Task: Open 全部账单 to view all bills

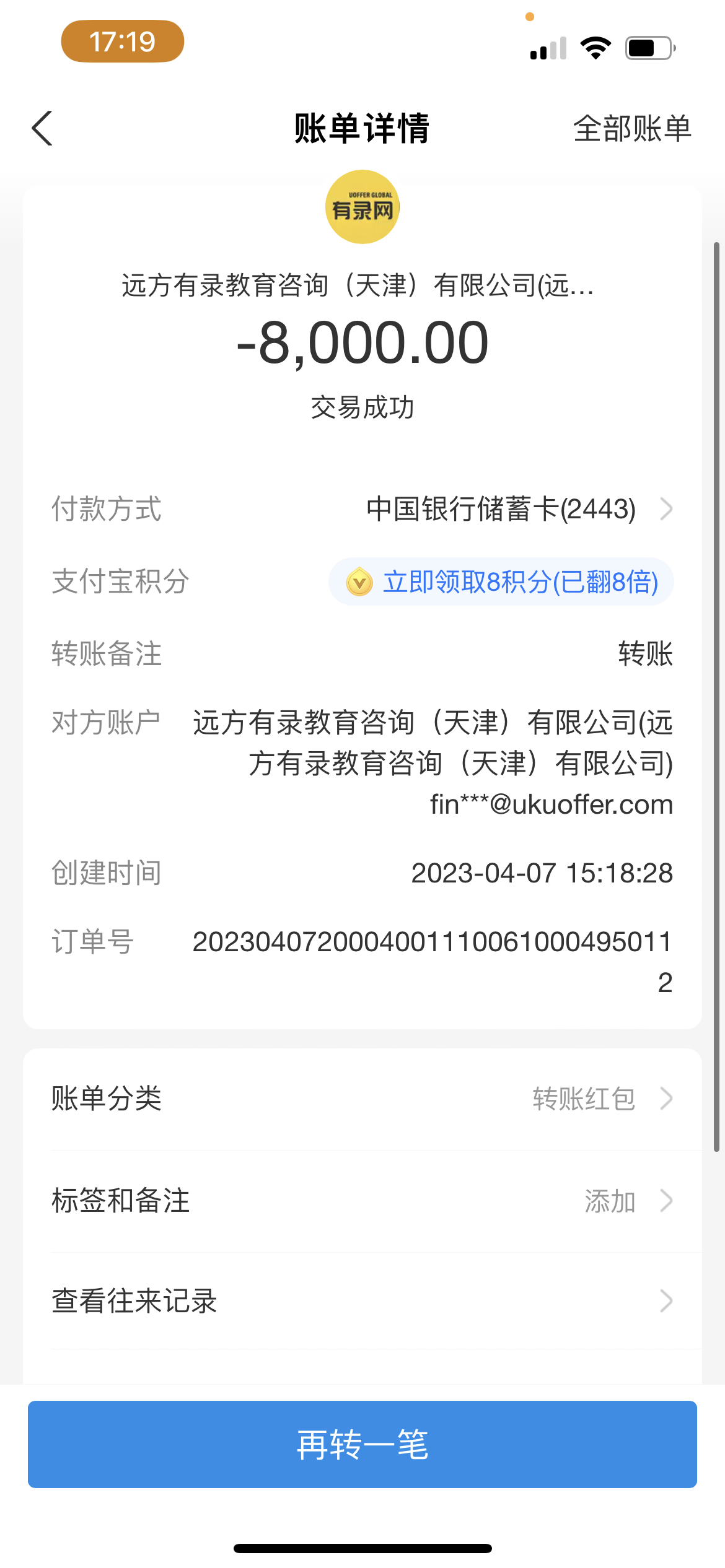Action: [631, 128]
